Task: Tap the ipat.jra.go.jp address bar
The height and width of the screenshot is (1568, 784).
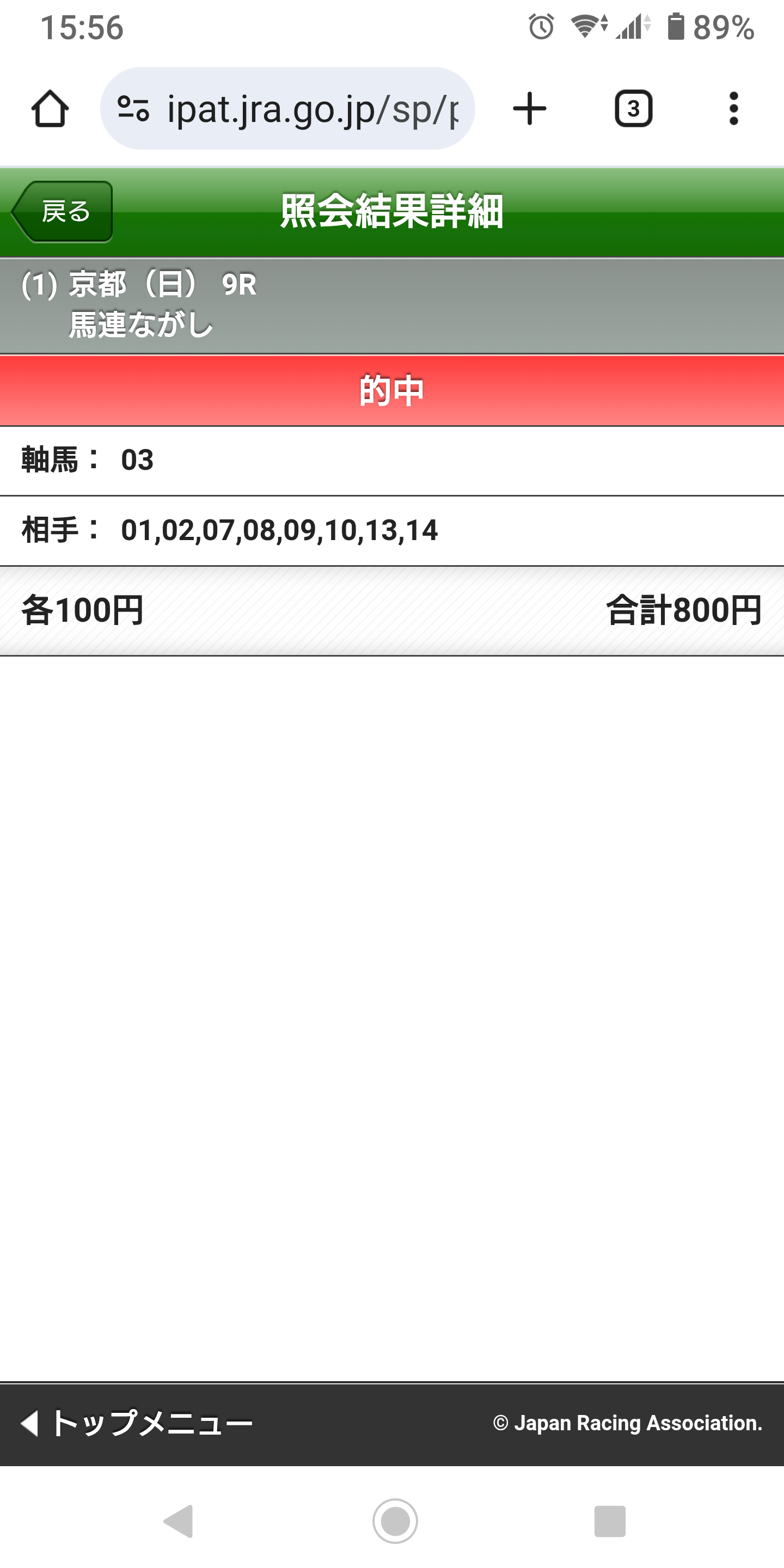Action: [x=310, y=109]
